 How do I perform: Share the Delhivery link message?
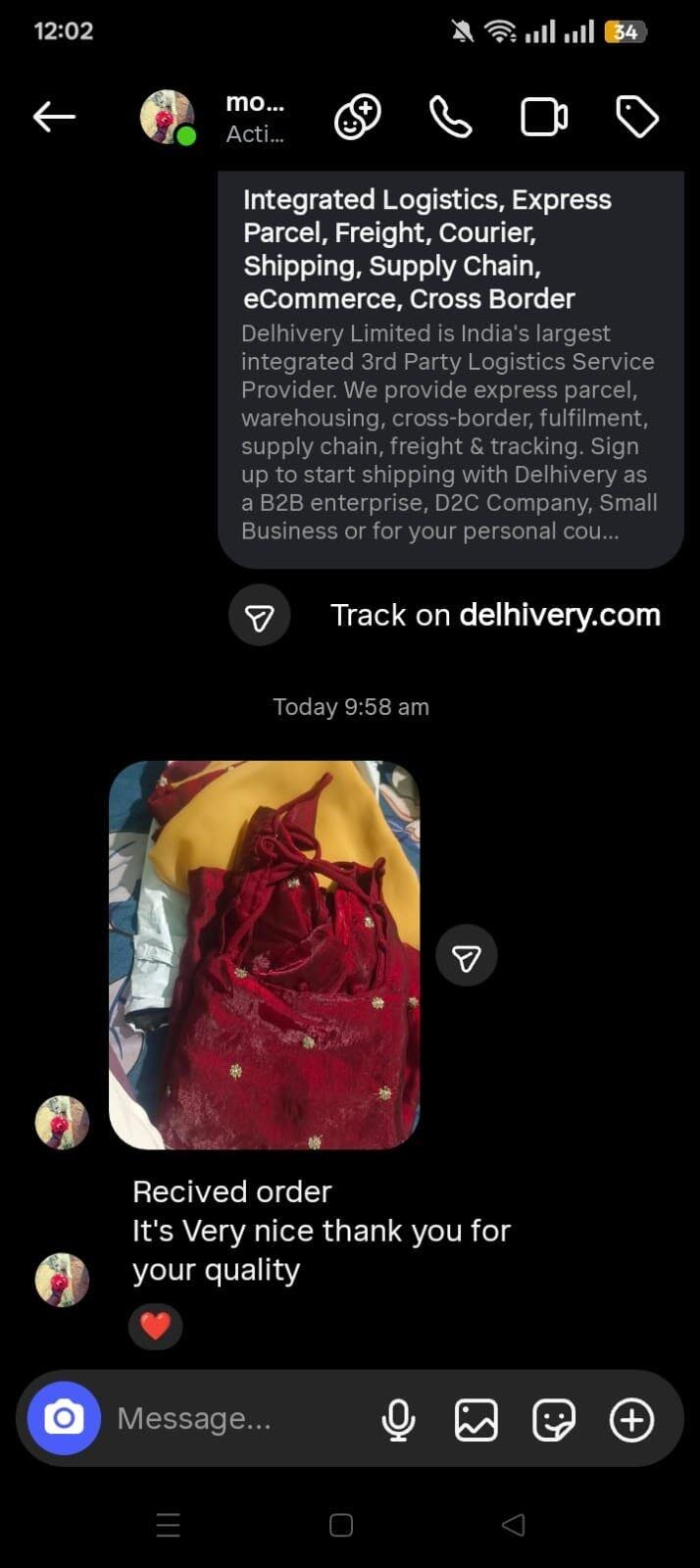tap(259, 616)
